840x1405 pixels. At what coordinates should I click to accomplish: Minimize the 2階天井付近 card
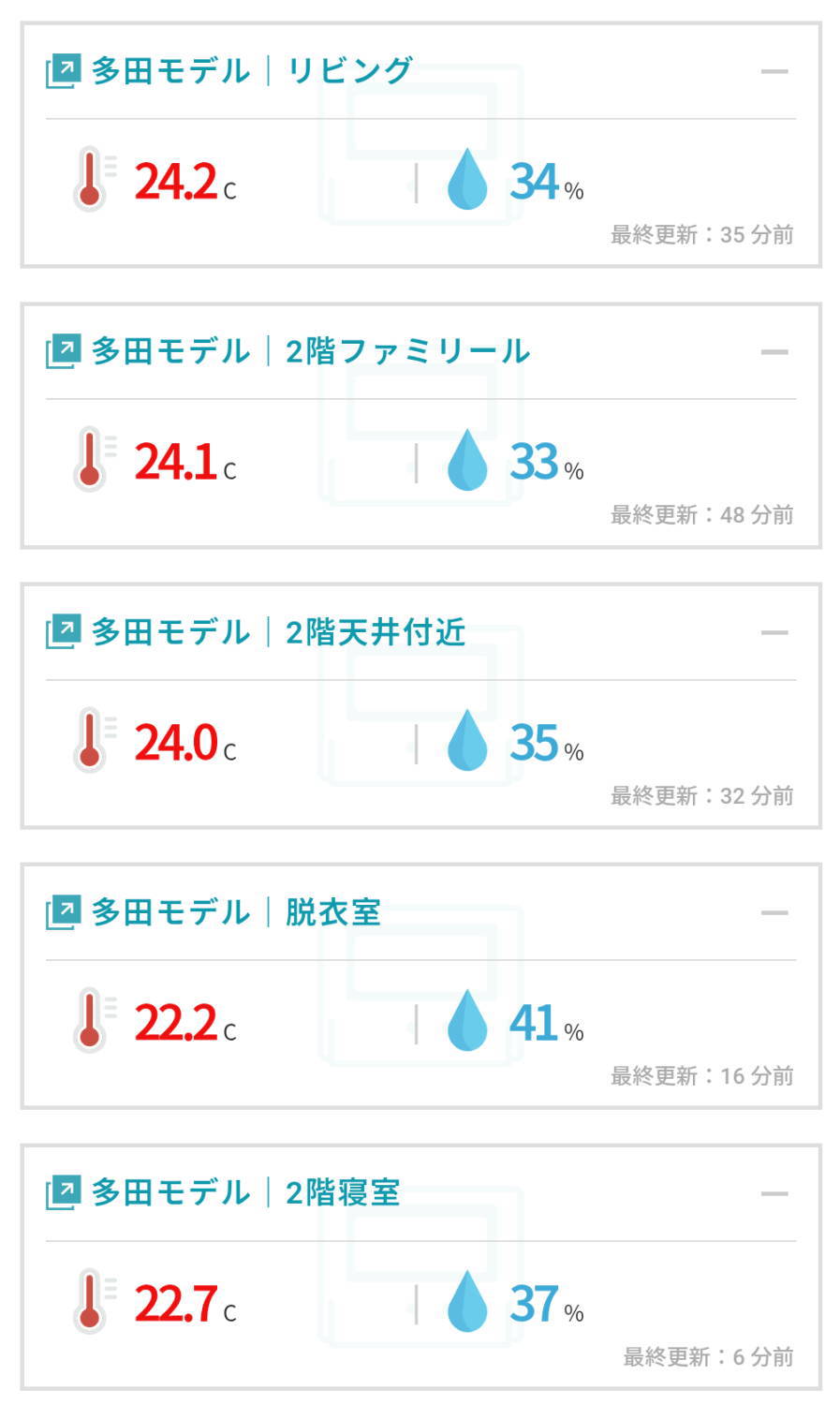(774, 632)
